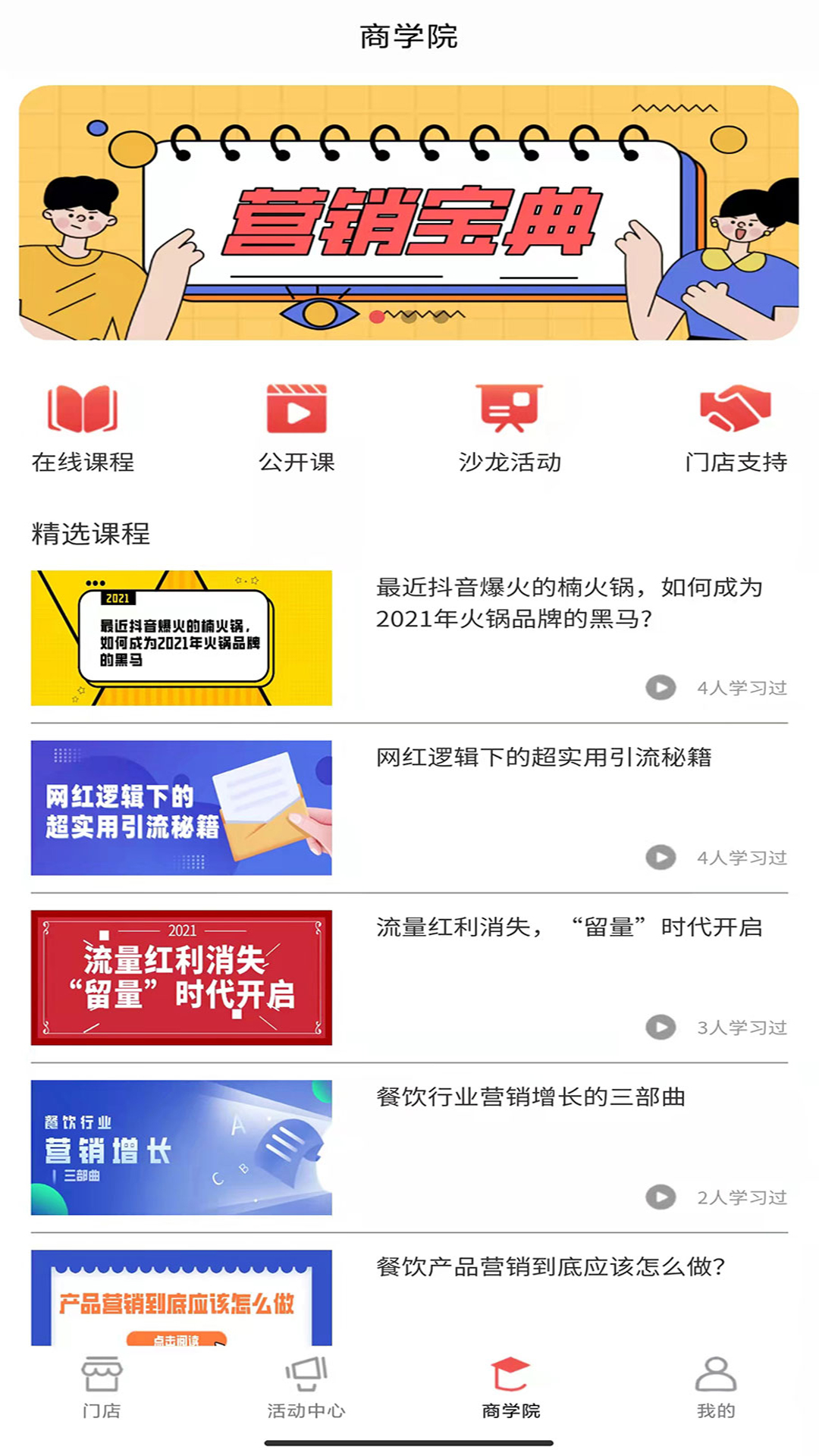Switch to the 活动中心 tab
This screenshot has height=1456, width=819.
306,1388
